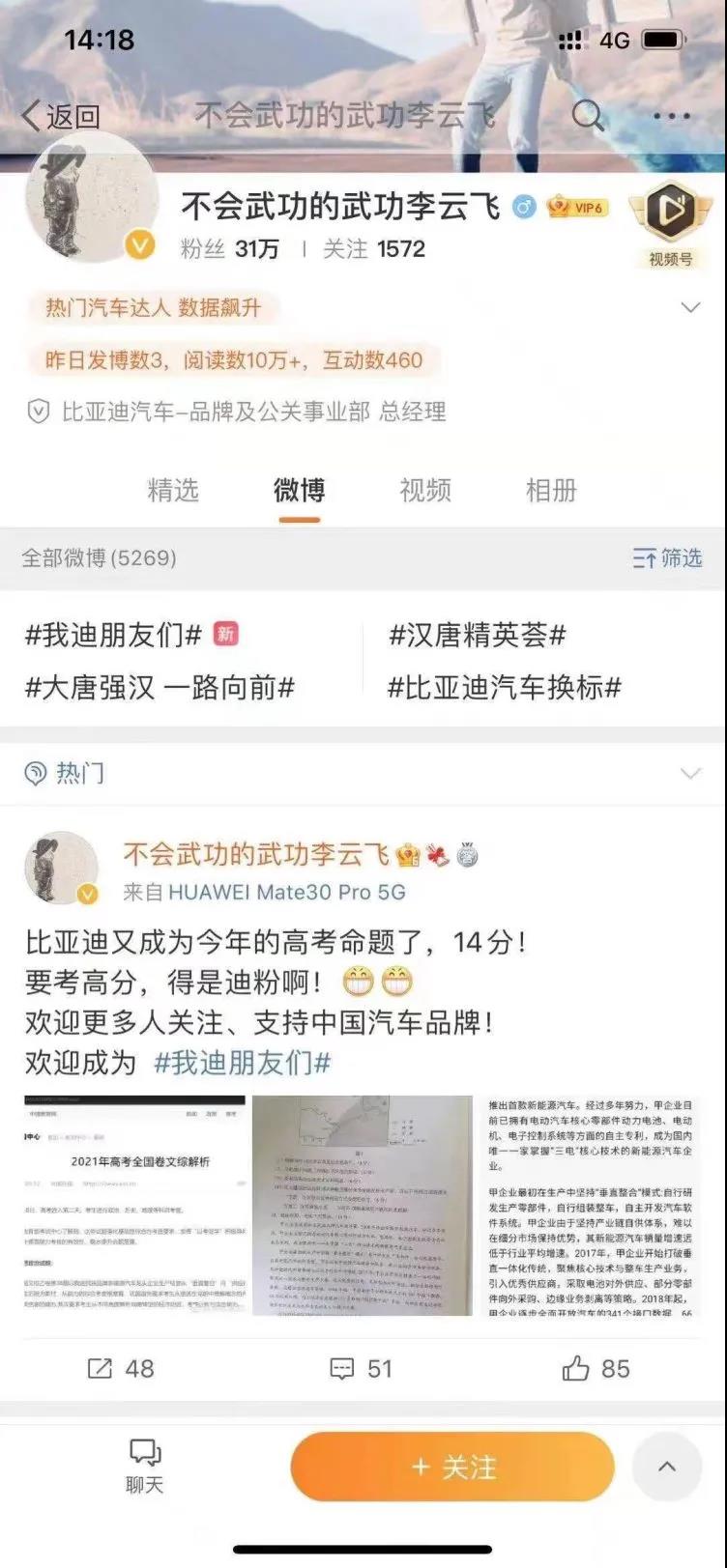This screenshot has width=727, height=1568.
Task: Open topic #我迪朋友们# in the topic list
Action: point(113,635)
